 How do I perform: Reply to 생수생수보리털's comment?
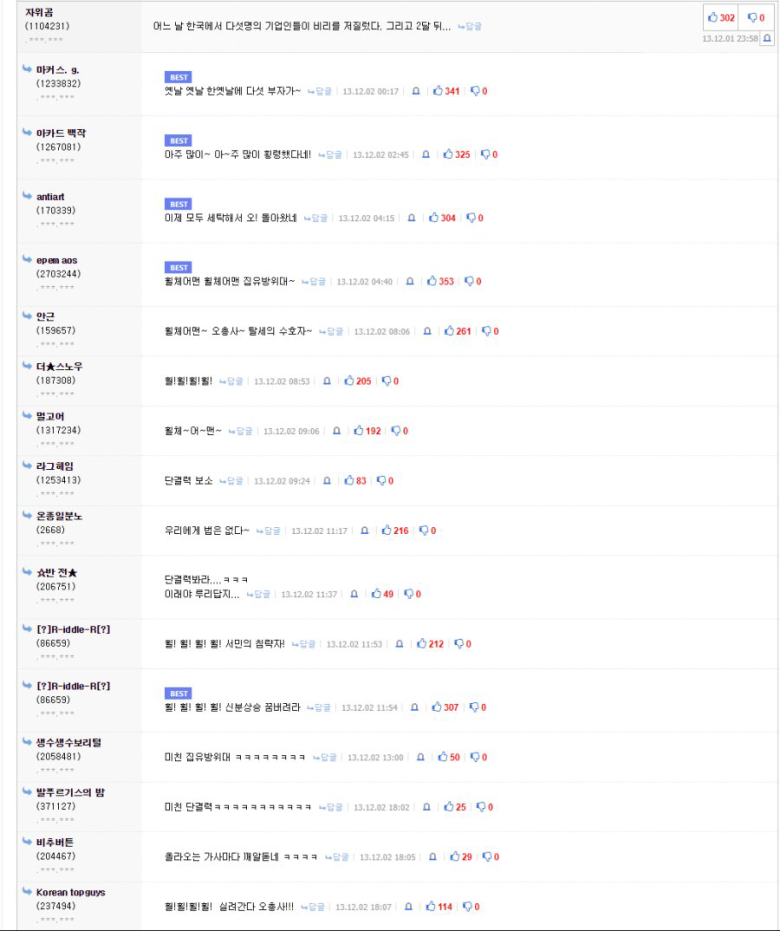pyautogui.click(x=324, y=757)
